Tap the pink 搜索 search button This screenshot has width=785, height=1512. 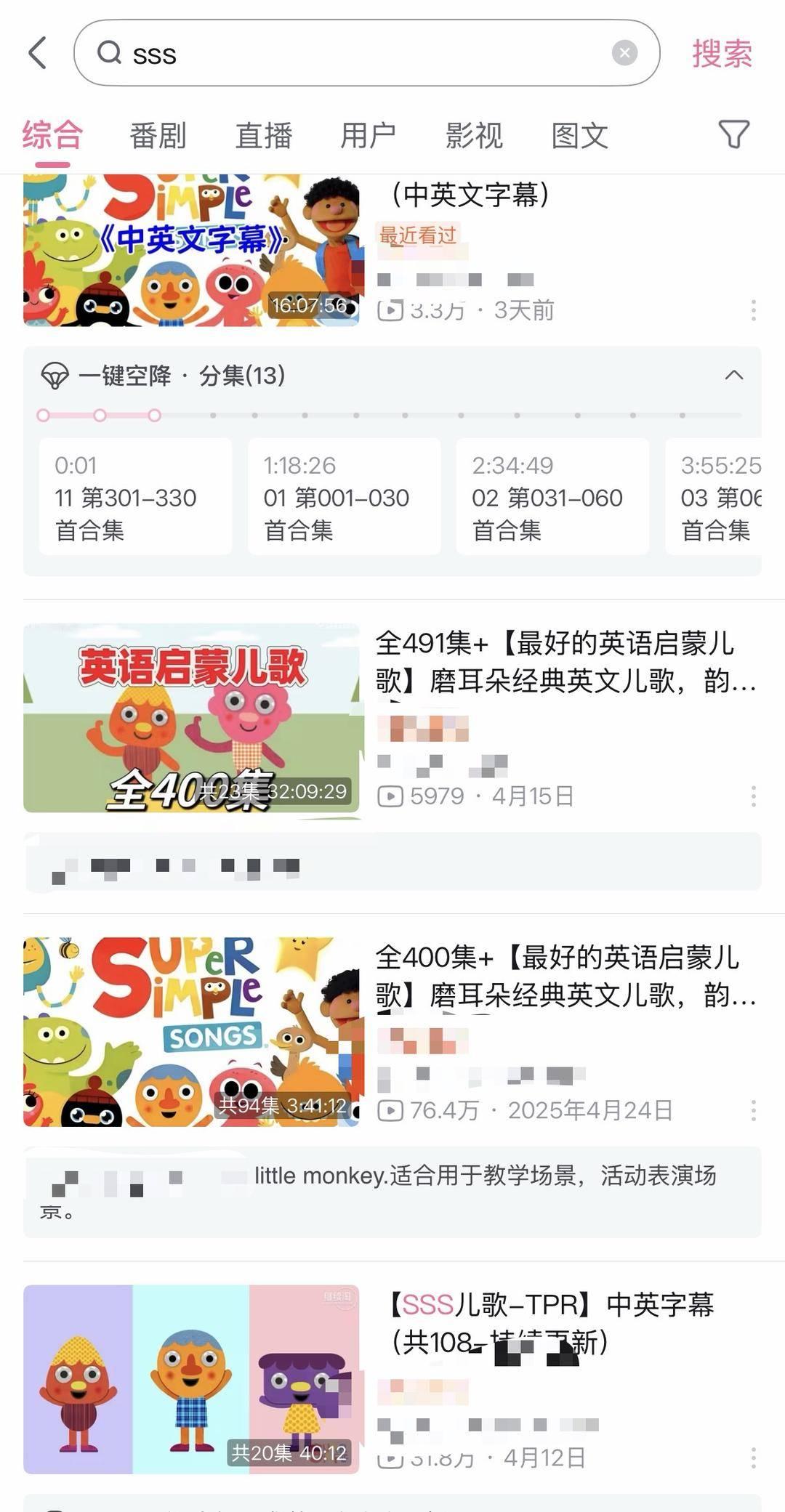[x=721, y=54]
